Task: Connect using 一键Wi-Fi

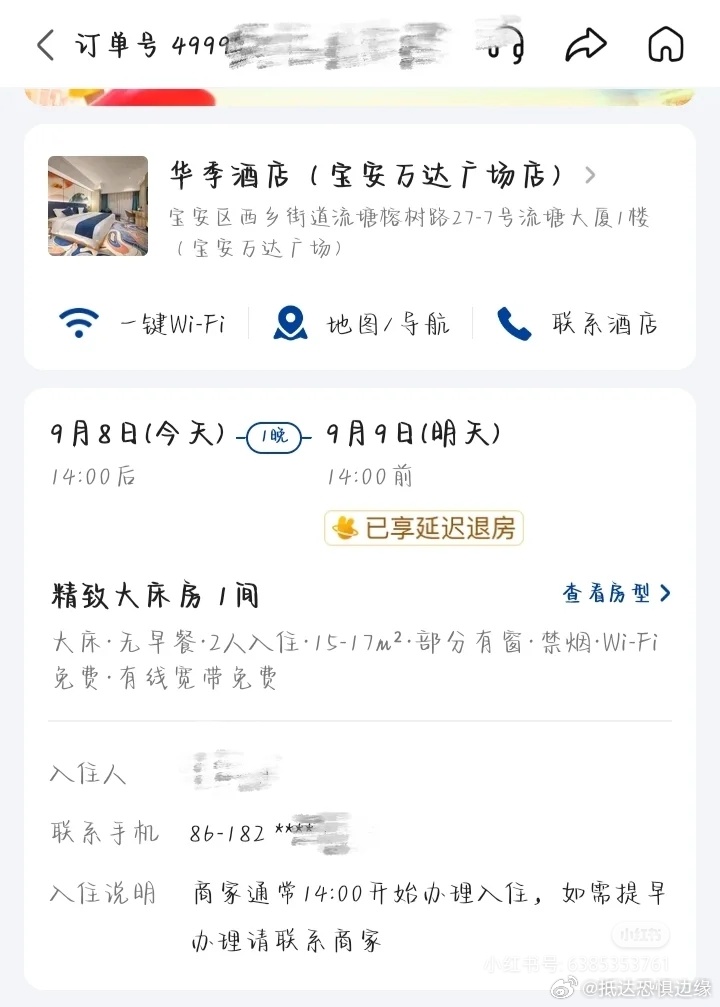Action: (142, 324)
